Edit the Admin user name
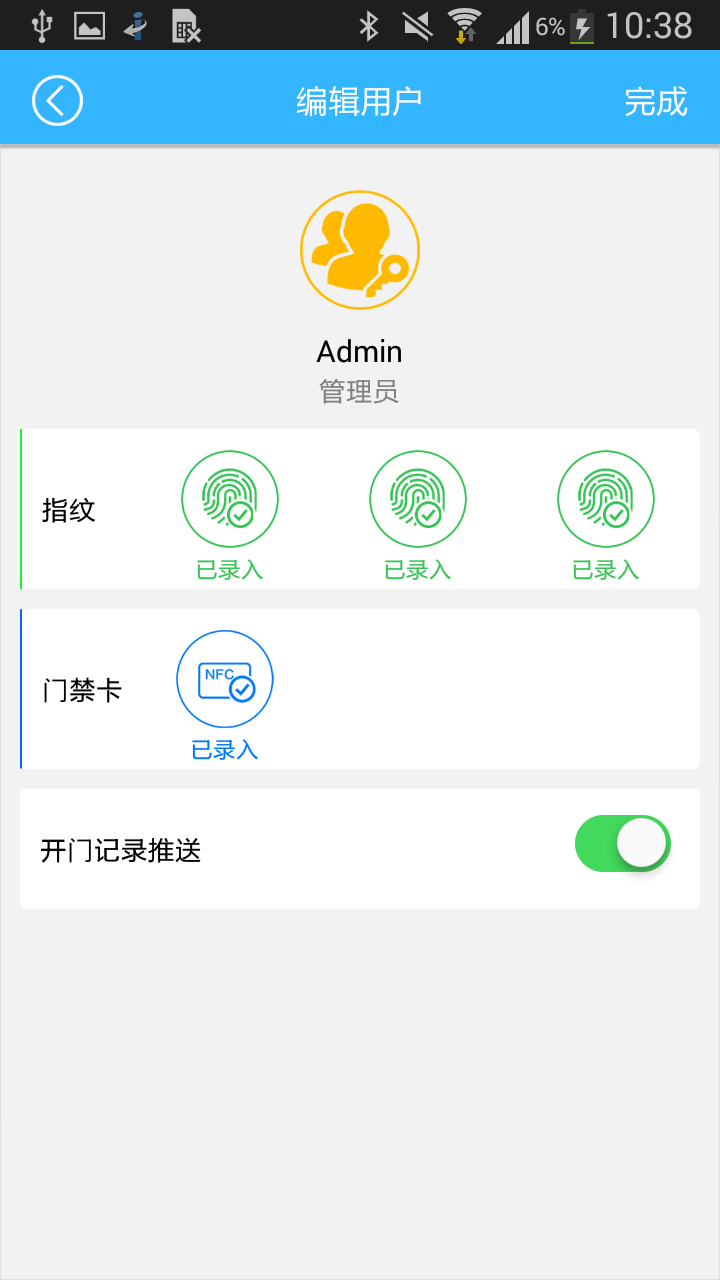This screenshot has width=720, height=1280. pyautogui.click(x=360, y=351)
